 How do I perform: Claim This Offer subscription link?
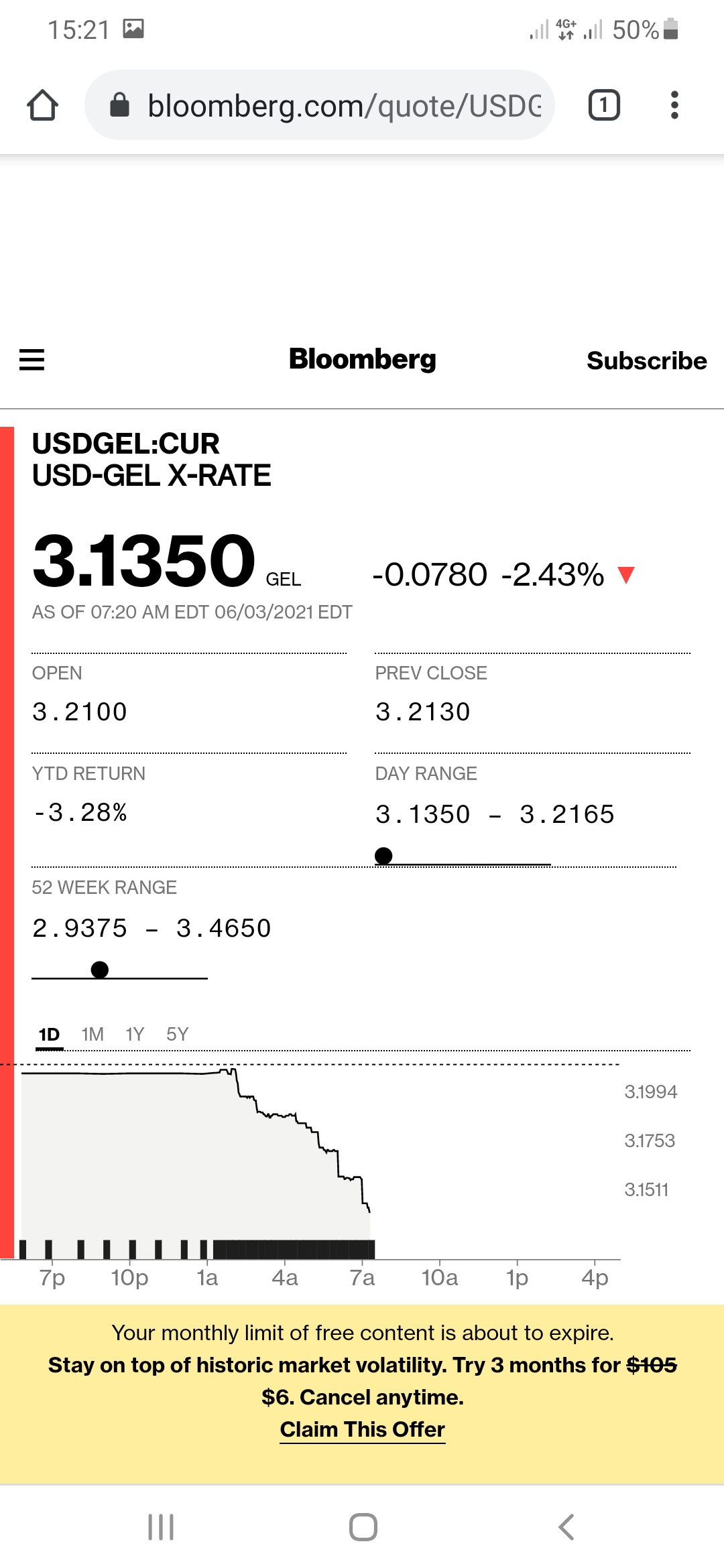[x=362, y=1429]
